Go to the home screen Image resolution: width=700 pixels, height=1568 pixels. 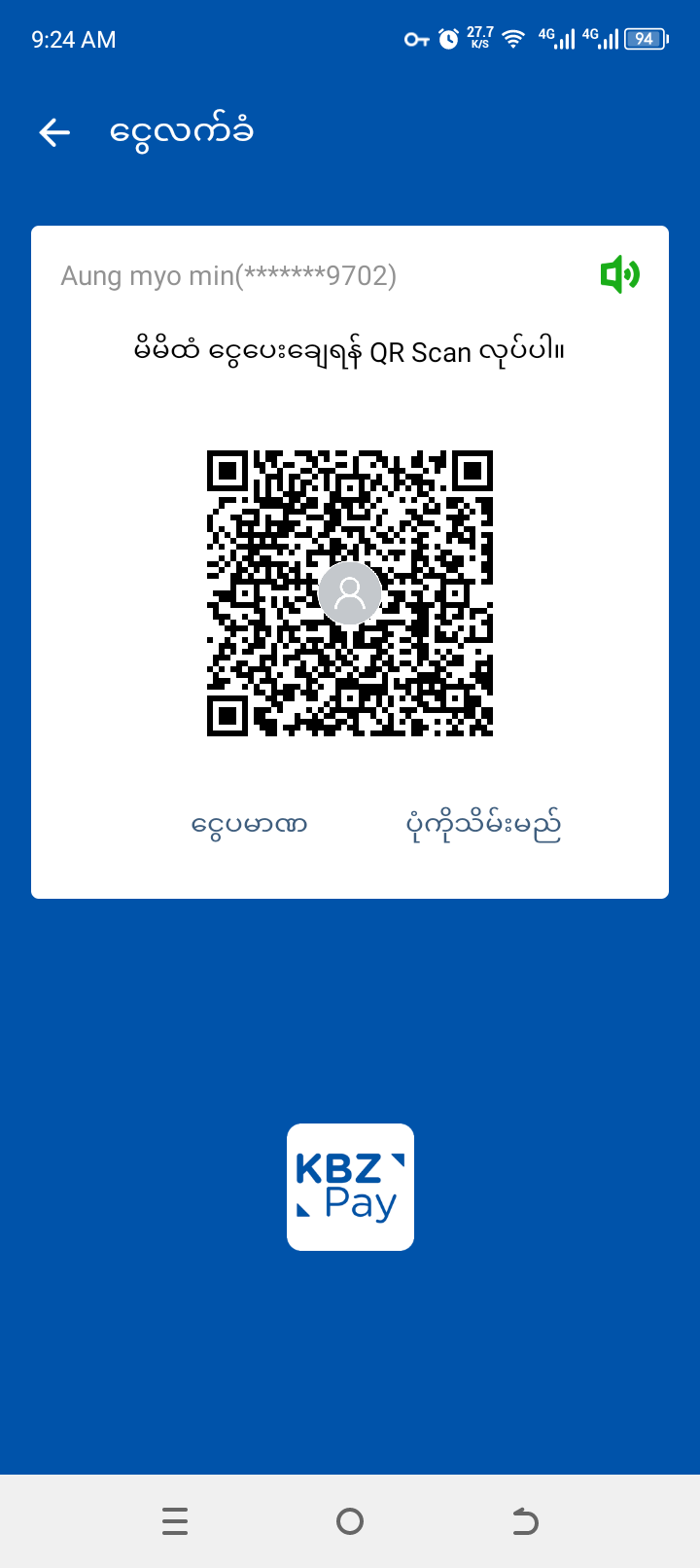pyautogui.click(x=350, y=1520)
